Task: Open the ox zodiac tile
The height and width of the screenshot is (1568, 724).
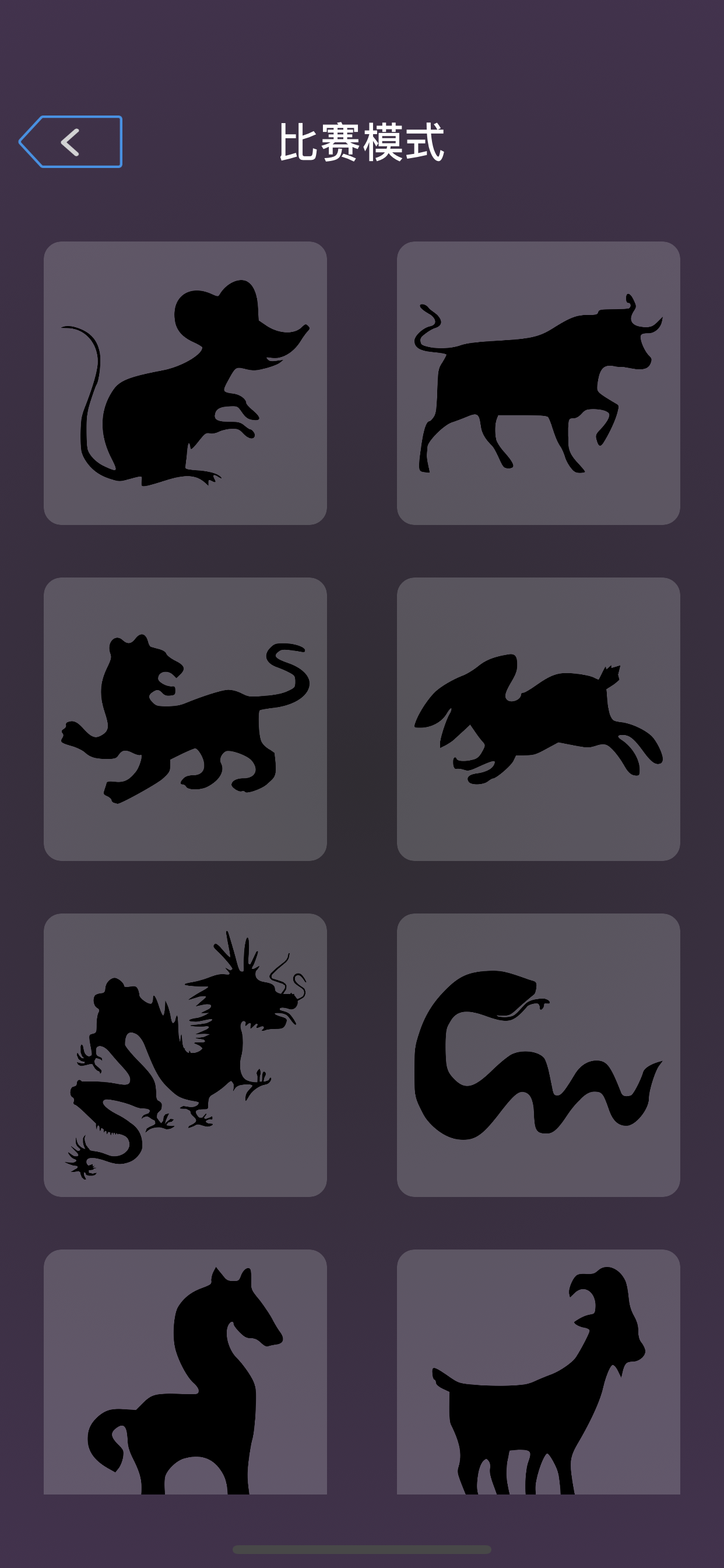Action: tap(538, 383)
